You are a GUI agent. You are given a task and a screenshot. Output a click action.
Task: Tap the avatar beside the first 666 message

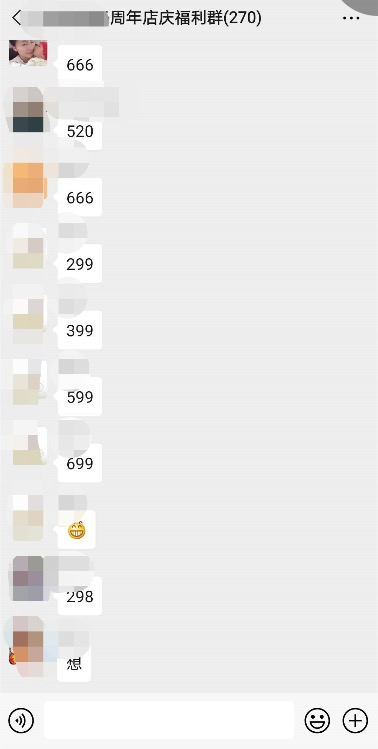pyautogui.click(x=28, y=53)
